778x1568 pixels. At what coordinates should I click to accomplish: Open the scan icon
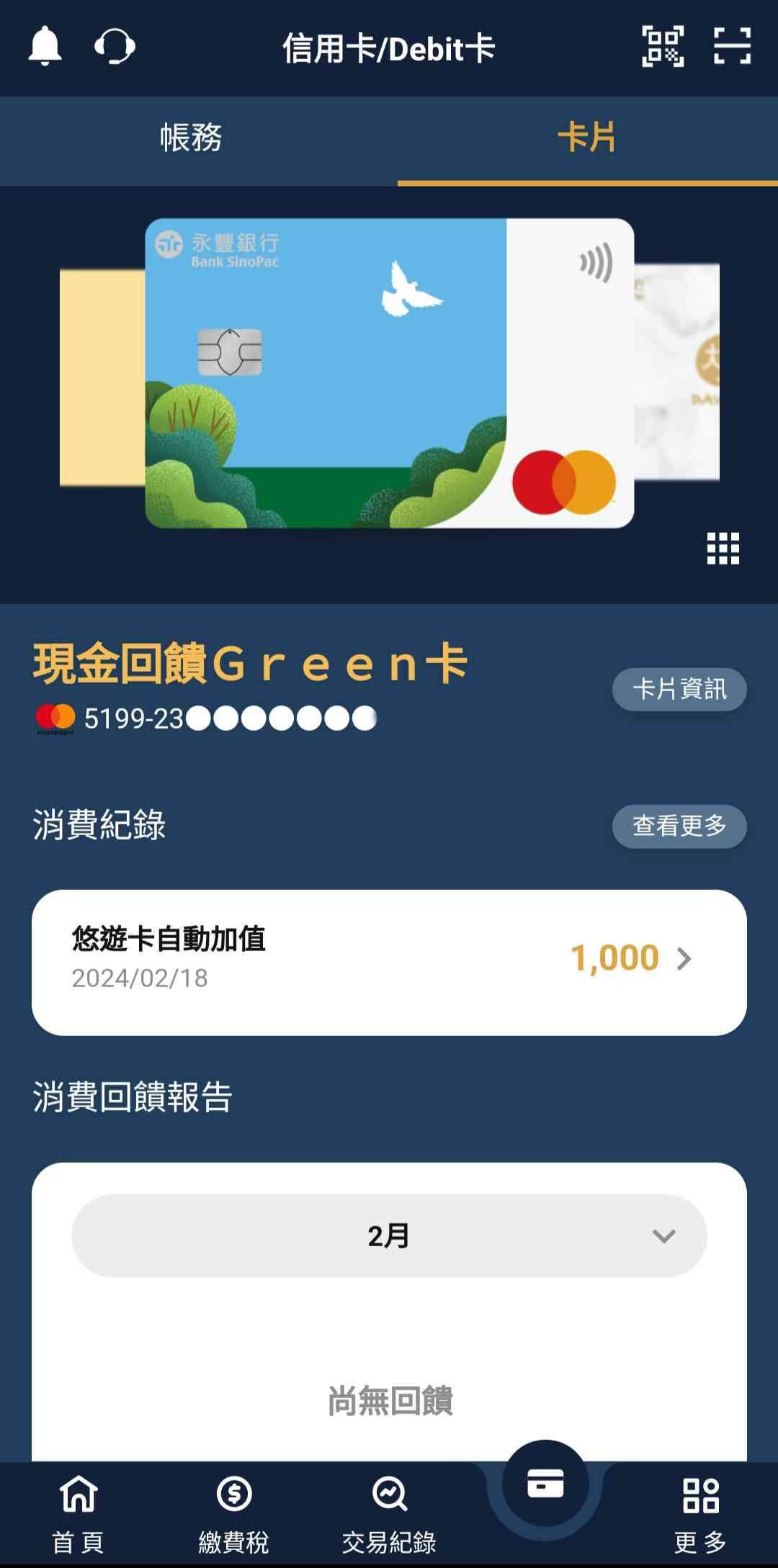(x=732, y=47)
